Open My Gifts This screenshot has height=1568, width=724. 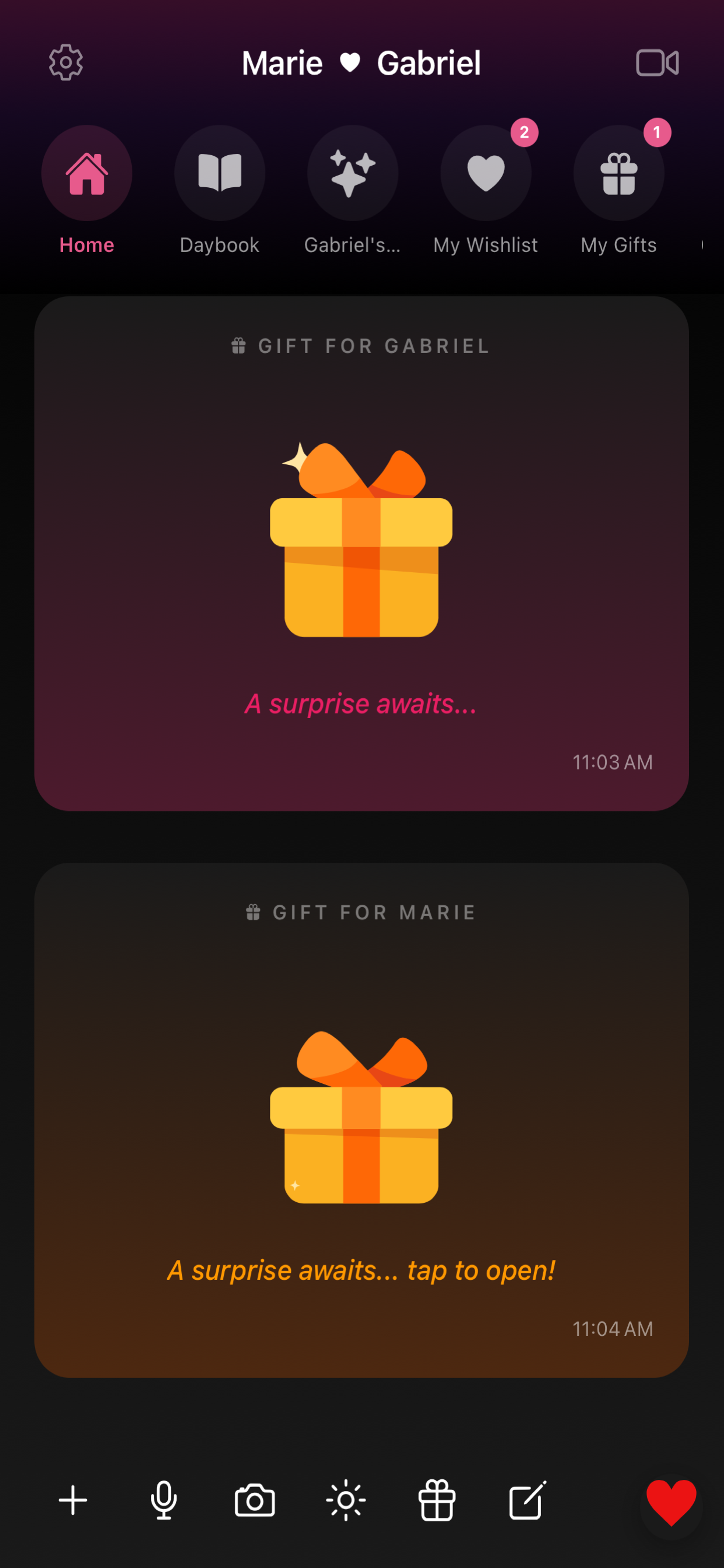pyautogui.click(x=618, y=173)
